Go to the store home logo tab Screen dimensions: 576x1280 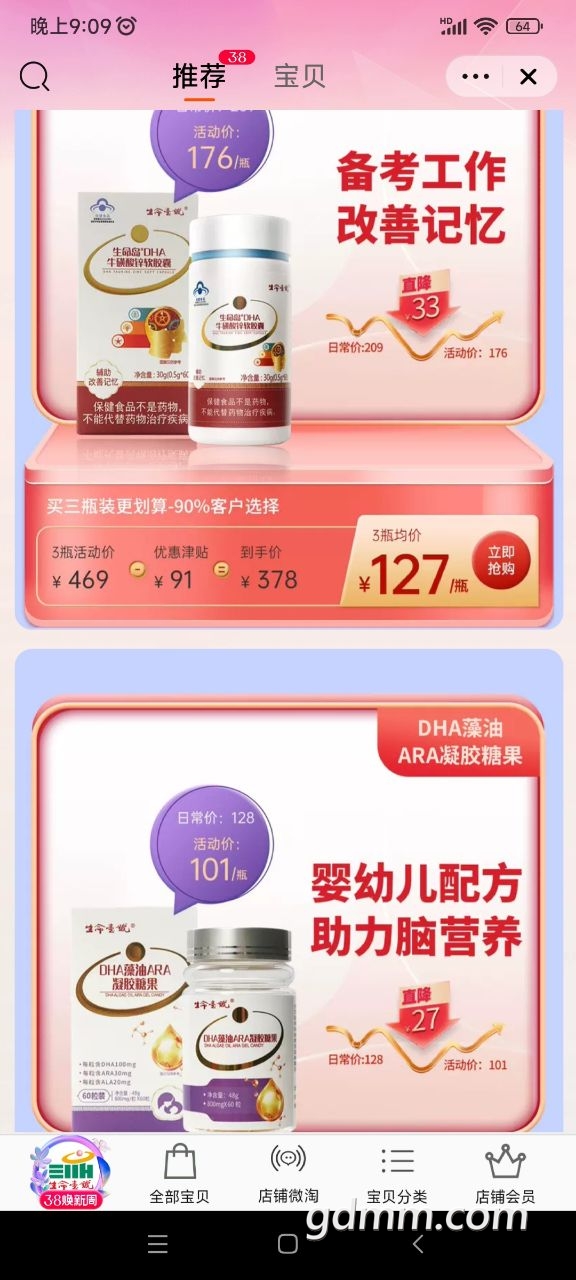pyautogui.click(x=71, y=1174)
